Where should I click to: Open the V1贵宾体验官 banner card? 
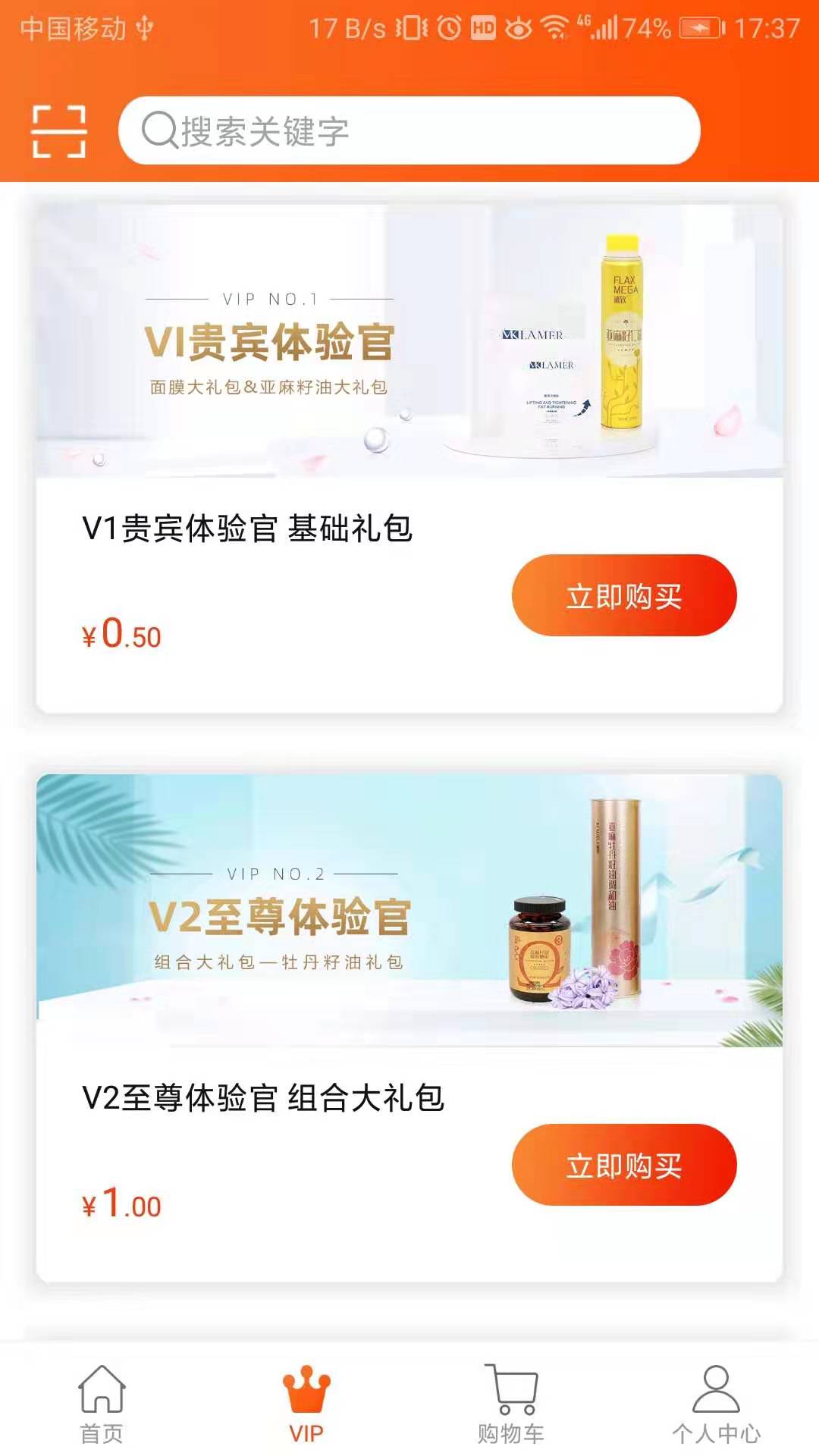(409, 340)
